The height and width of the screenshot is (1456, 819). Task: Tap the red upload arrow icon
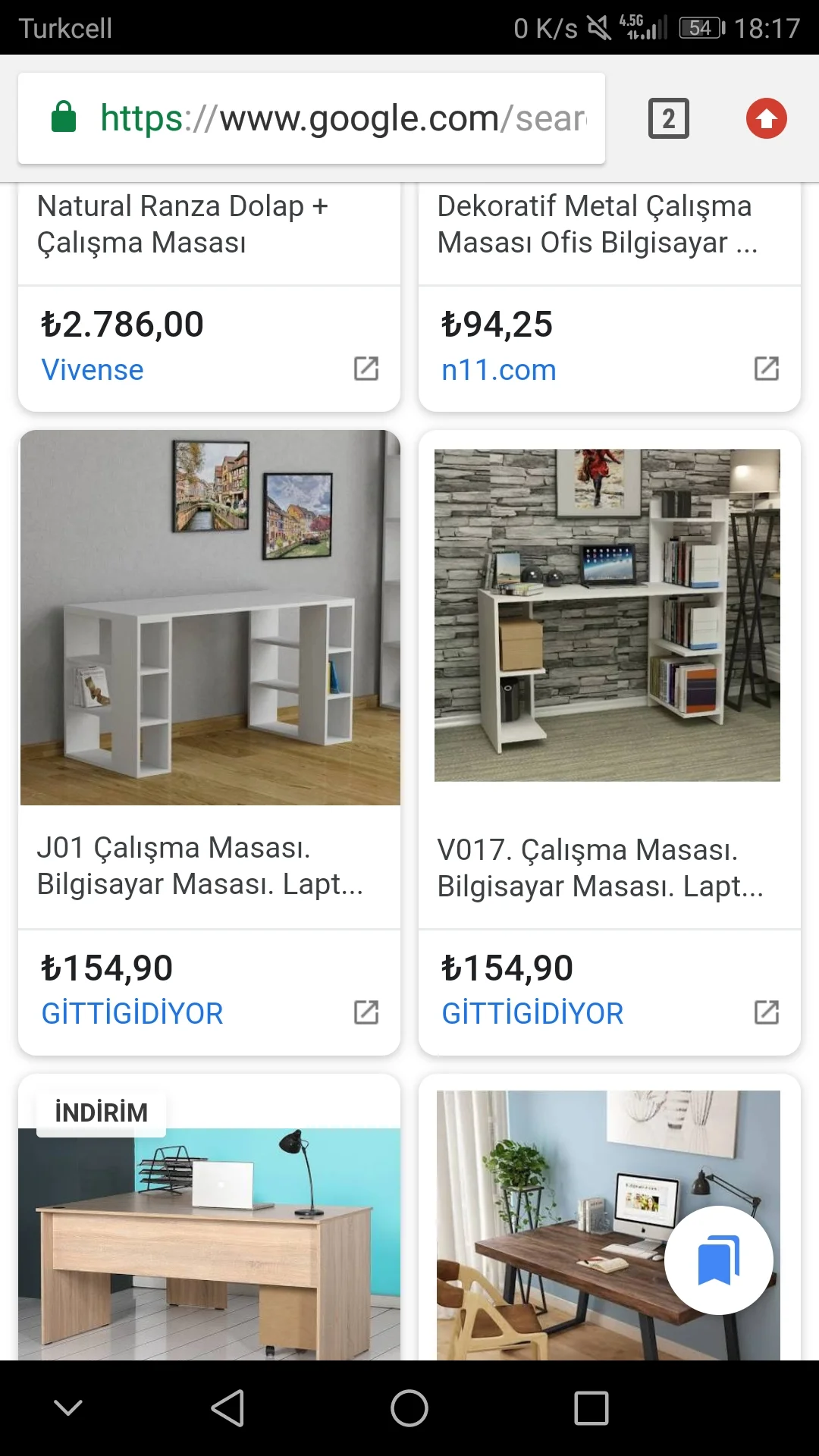click(x=766, y=118)
